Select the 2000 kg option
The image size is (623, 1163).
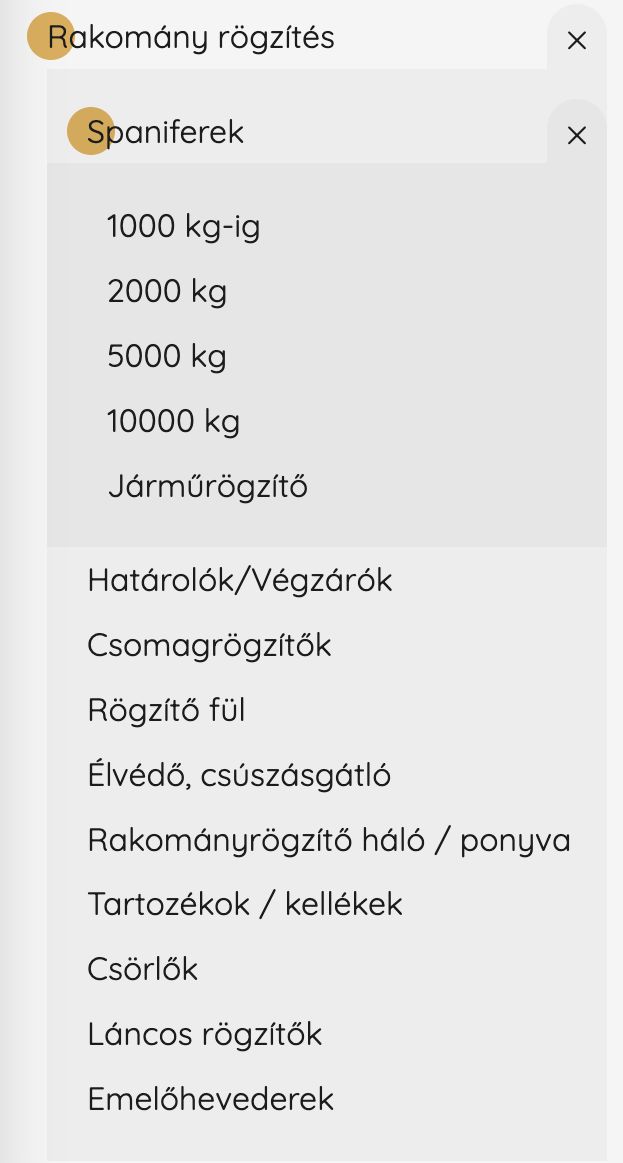[167, 291]
